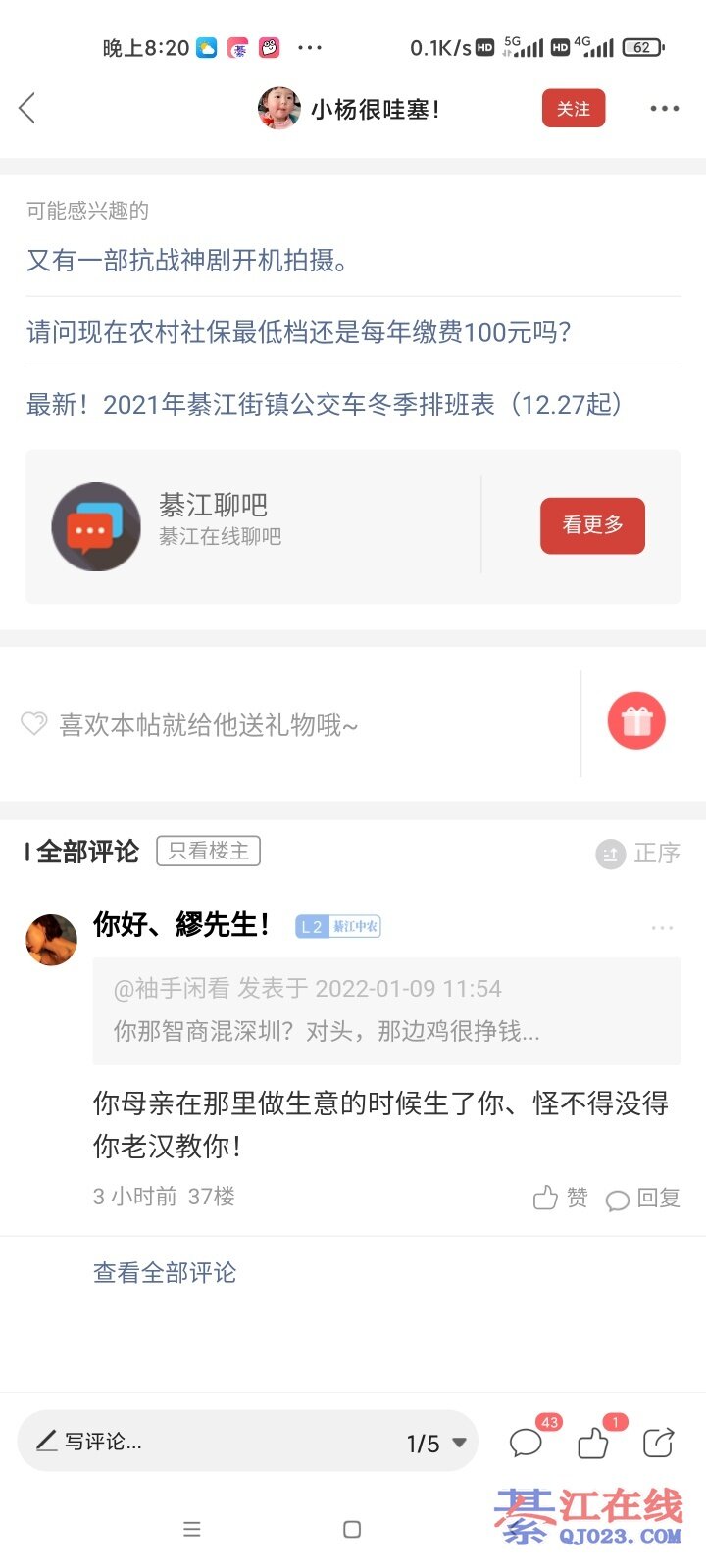The image size is (706, 1568).
Task: Tap the 写评论 input box
Action: (x=196, y=1442)
